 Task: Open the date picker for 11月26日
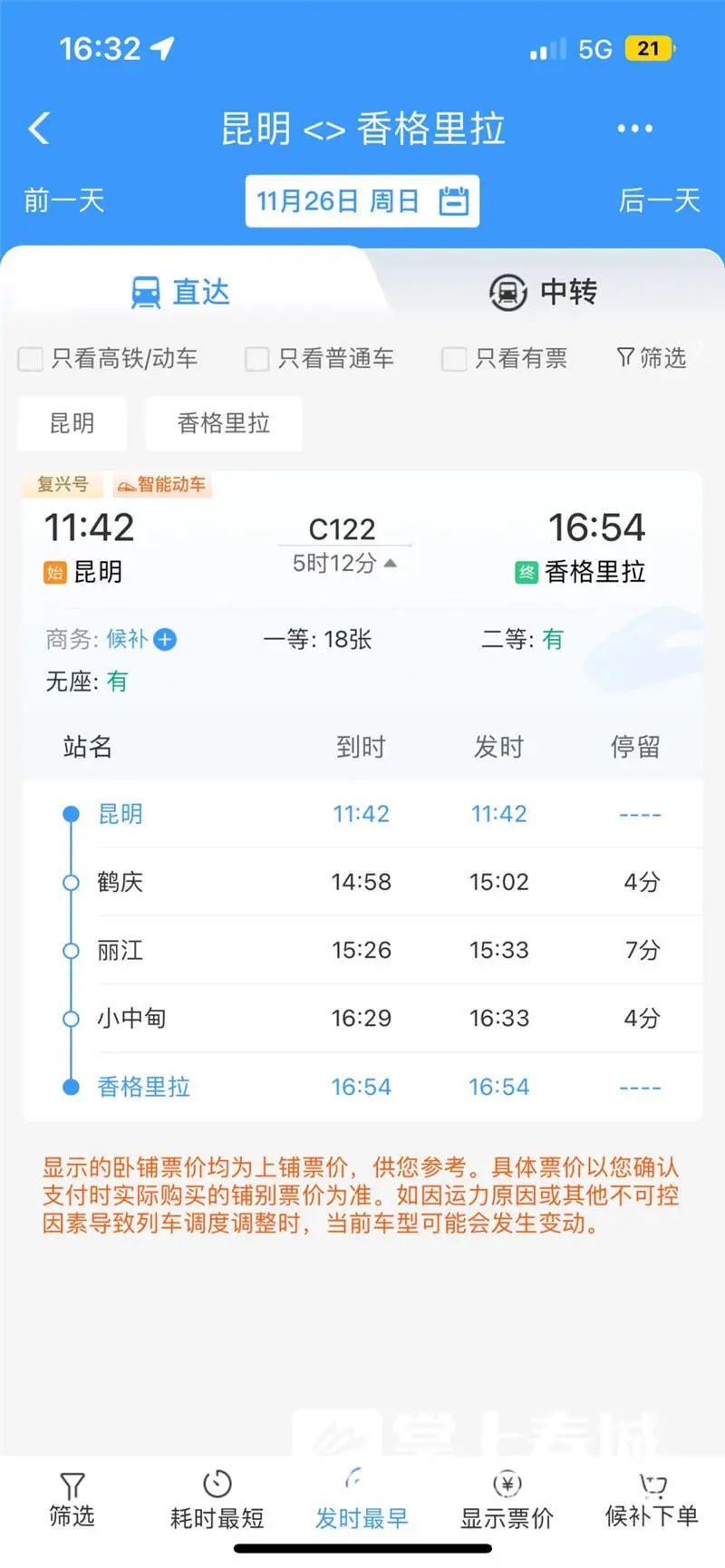(x=362, y=201)
